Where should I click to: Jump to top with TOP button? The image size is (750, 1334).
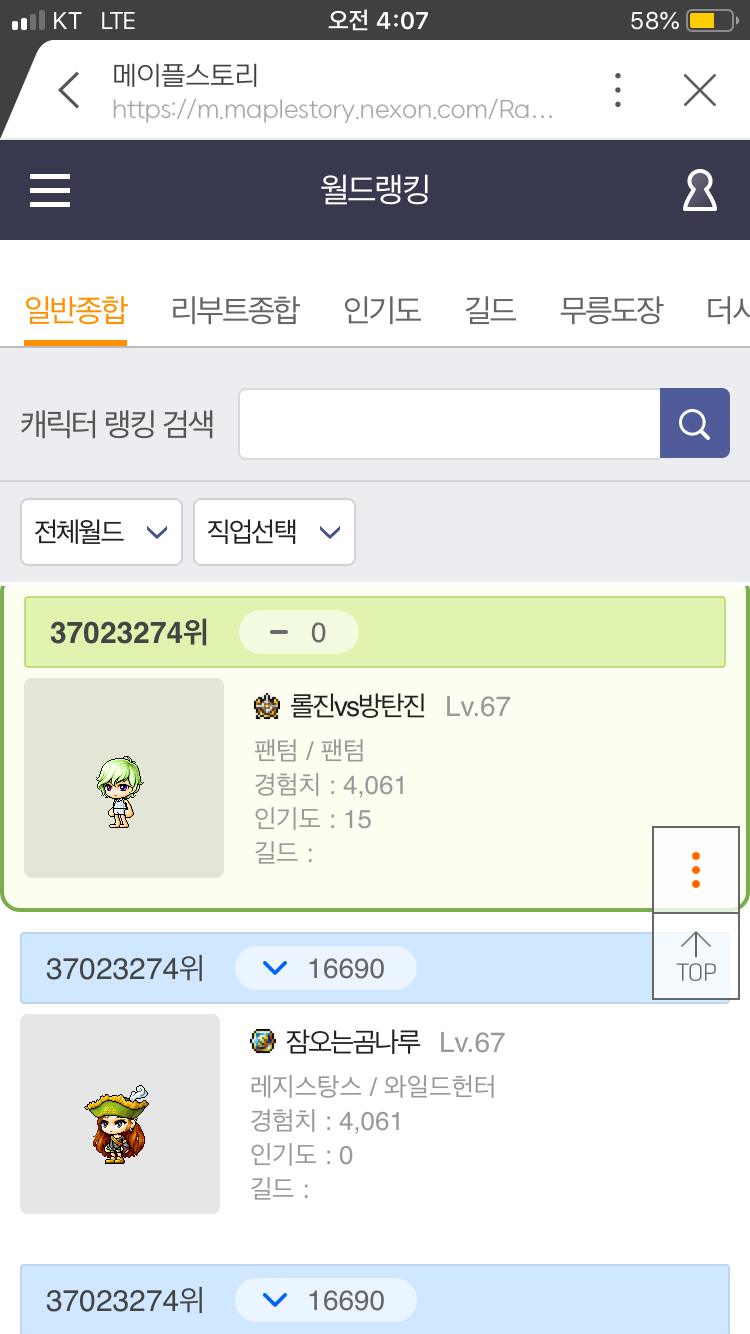click(696, 957)
